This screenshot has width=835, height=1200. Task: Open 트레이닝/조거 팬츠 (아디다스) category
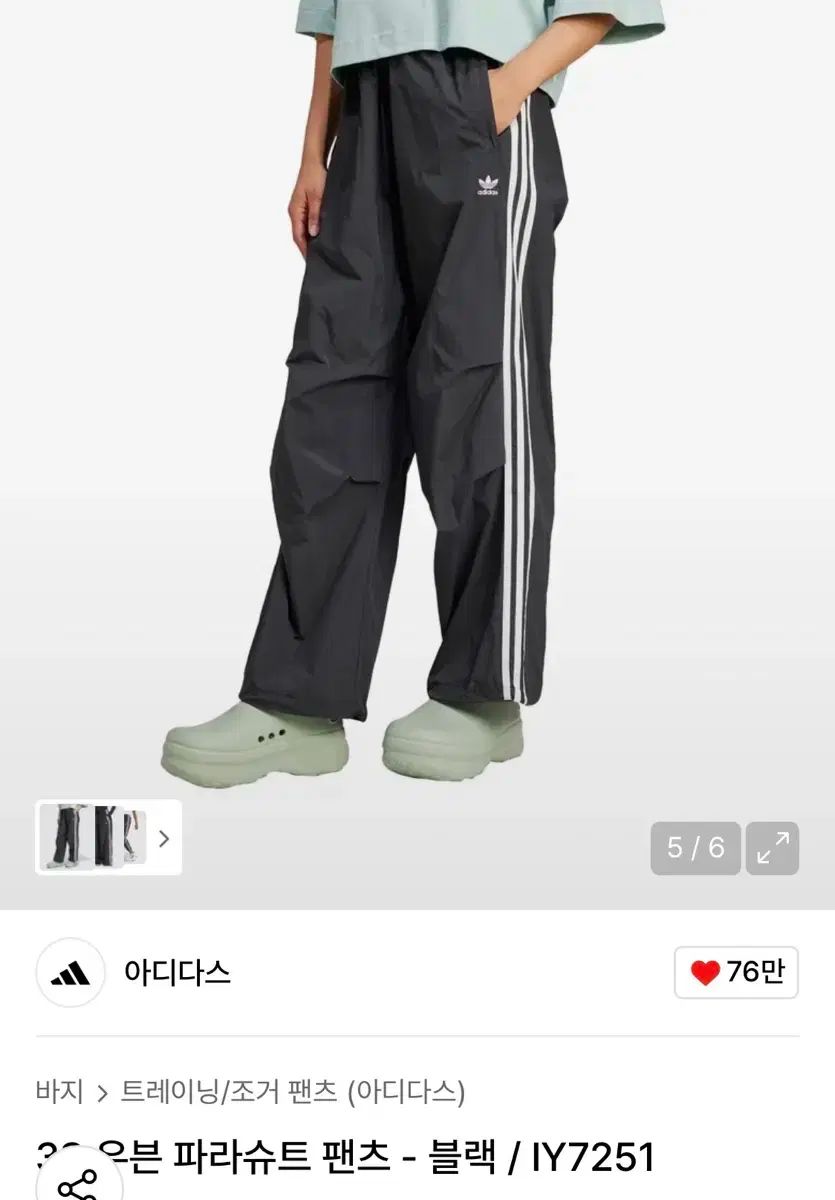click(293, 1091)
